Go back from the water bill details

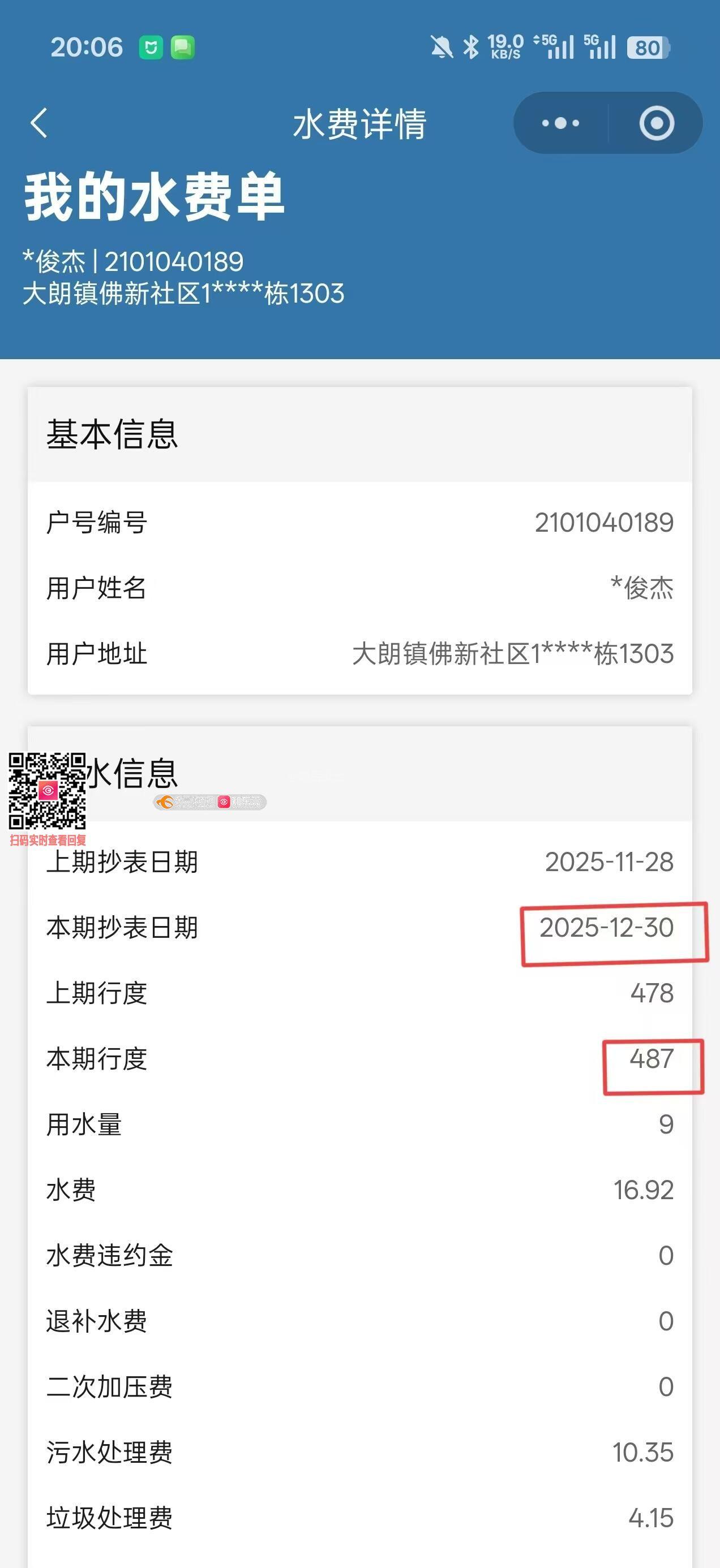pos(39,123)
